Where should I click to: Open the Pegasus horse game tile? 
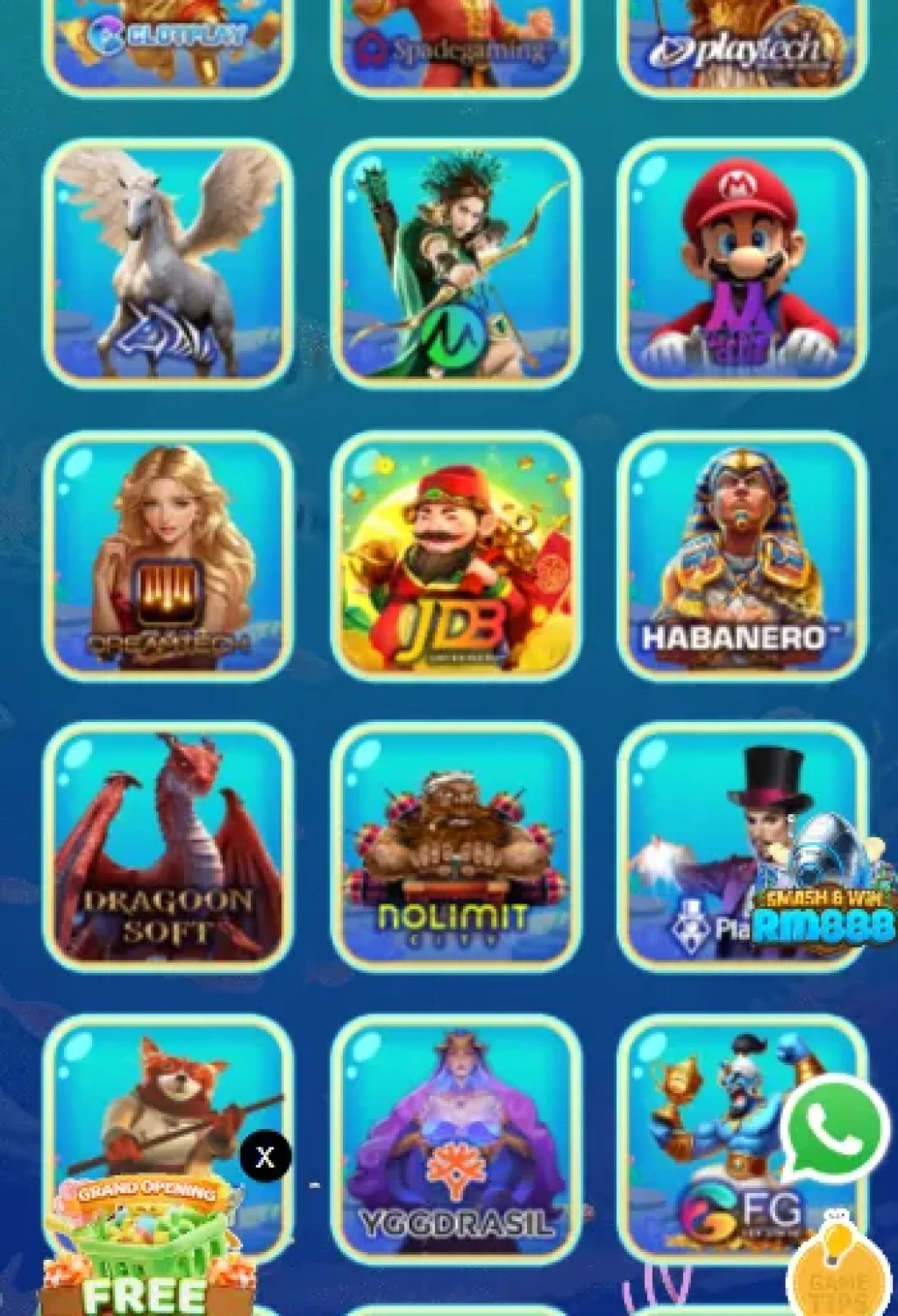[167, 263]
